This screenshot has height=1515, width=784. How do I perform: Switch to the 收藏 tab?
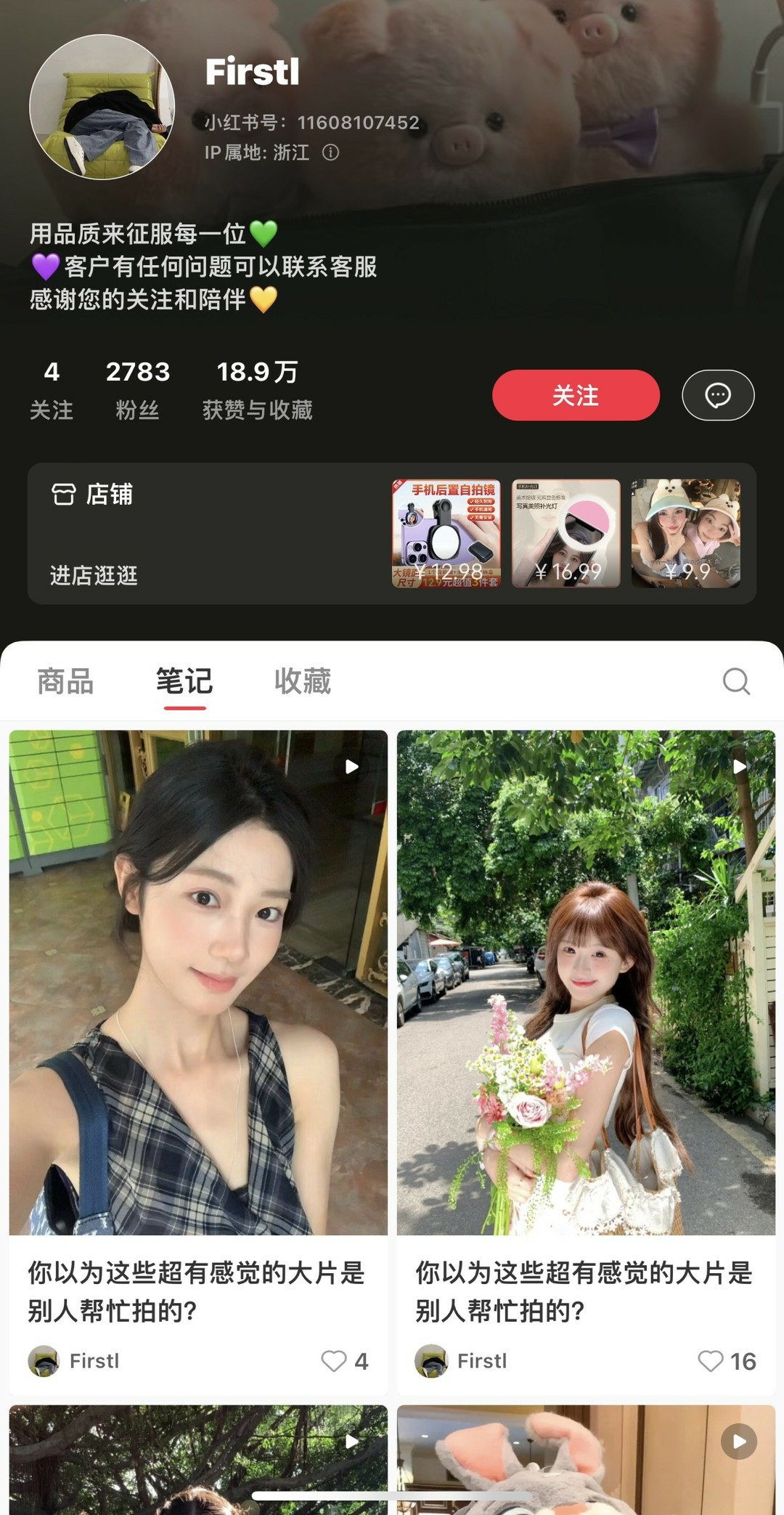(303, 681)
